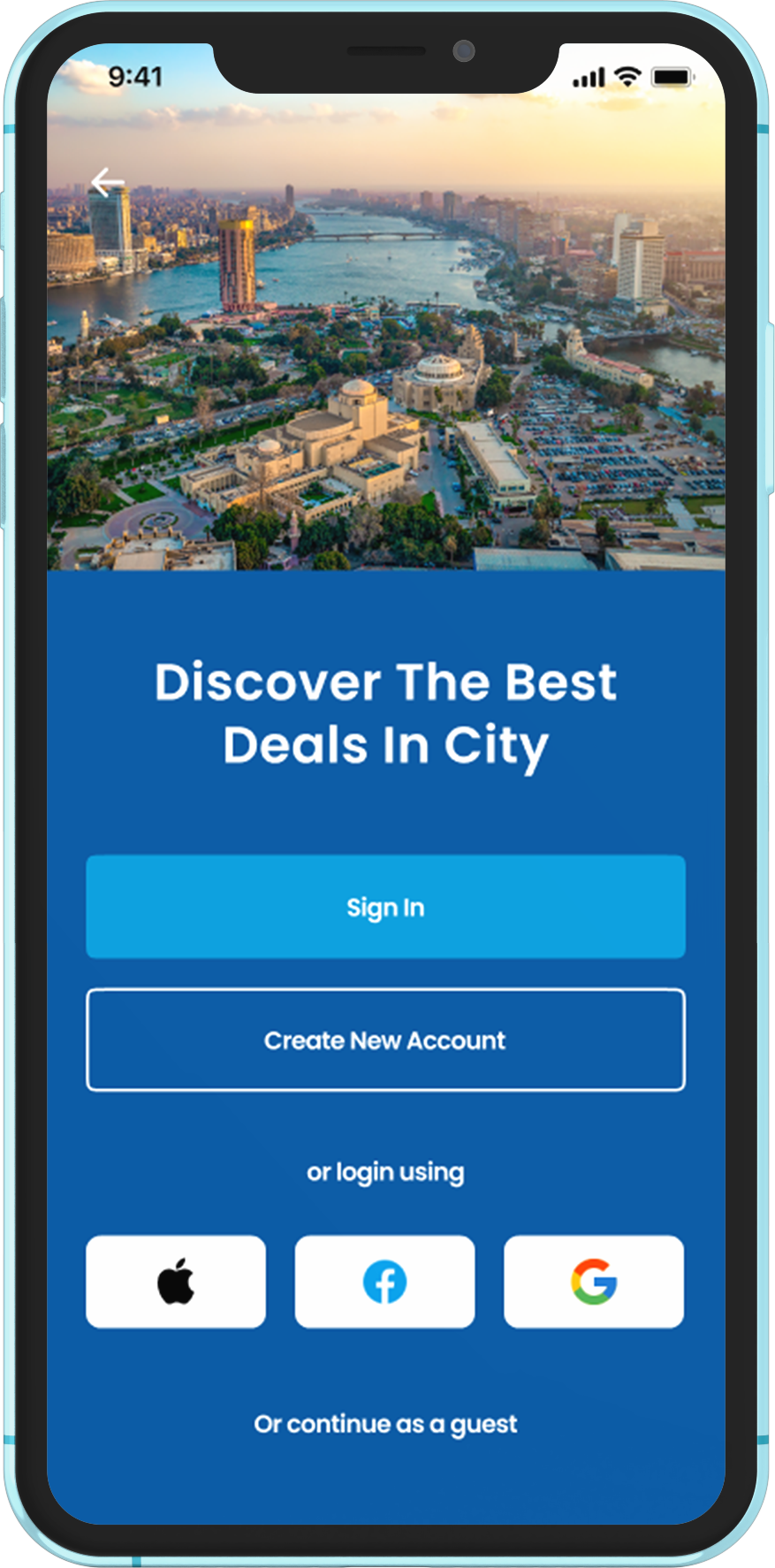Continue as a guest

pos(385,1424)
